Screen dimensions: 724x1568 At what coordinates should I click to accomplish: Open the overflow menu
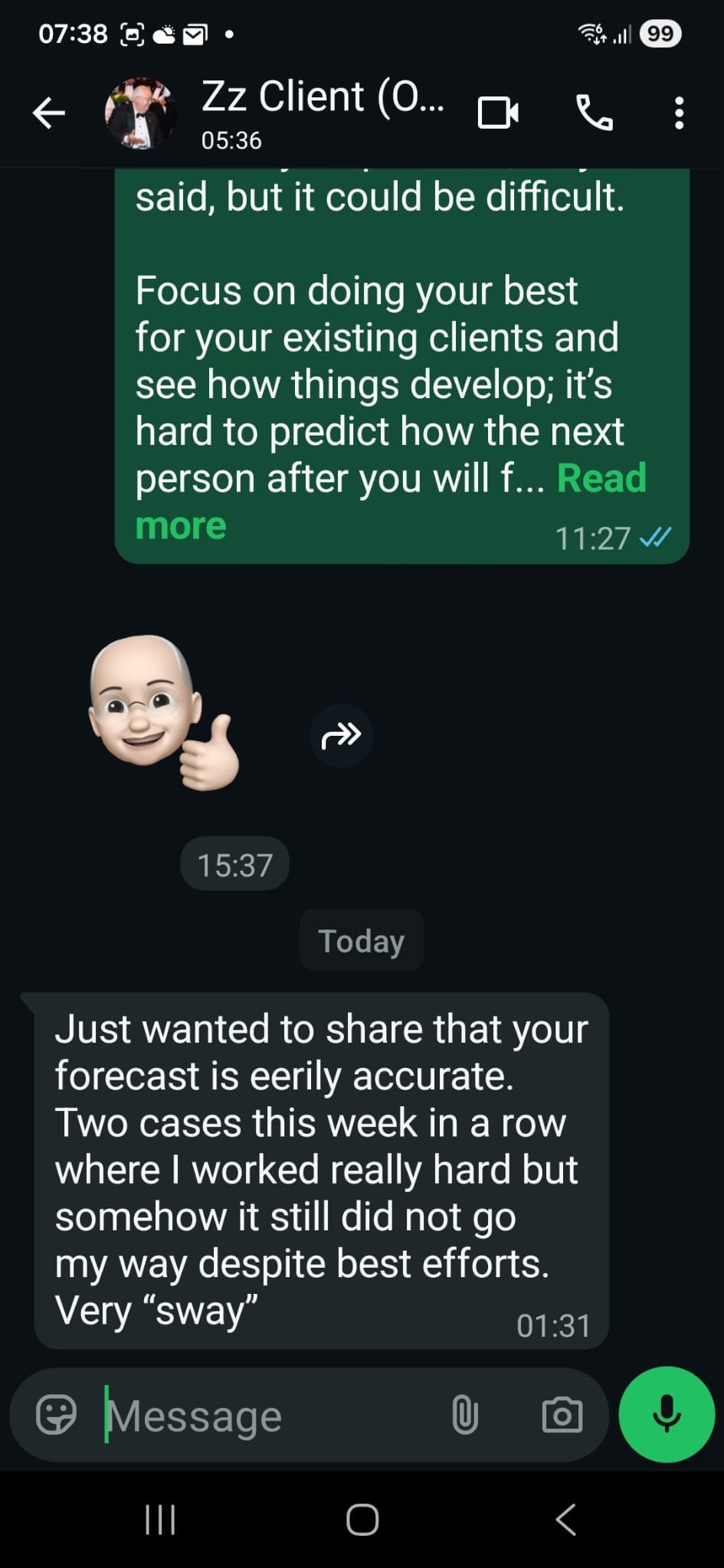(679, 113)
